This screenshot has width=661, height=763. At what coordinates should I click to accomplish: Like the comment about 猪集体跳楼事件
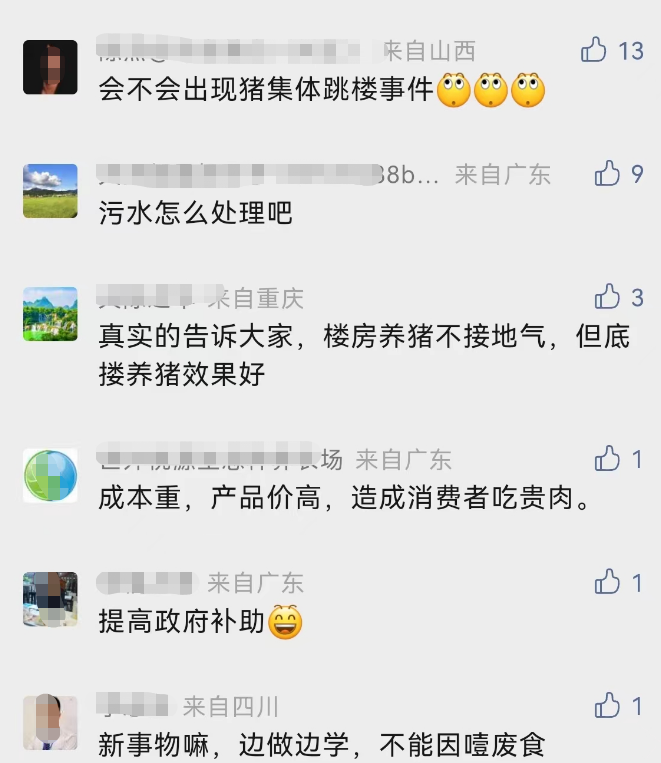pyautogui.click(x=595, y=50)
